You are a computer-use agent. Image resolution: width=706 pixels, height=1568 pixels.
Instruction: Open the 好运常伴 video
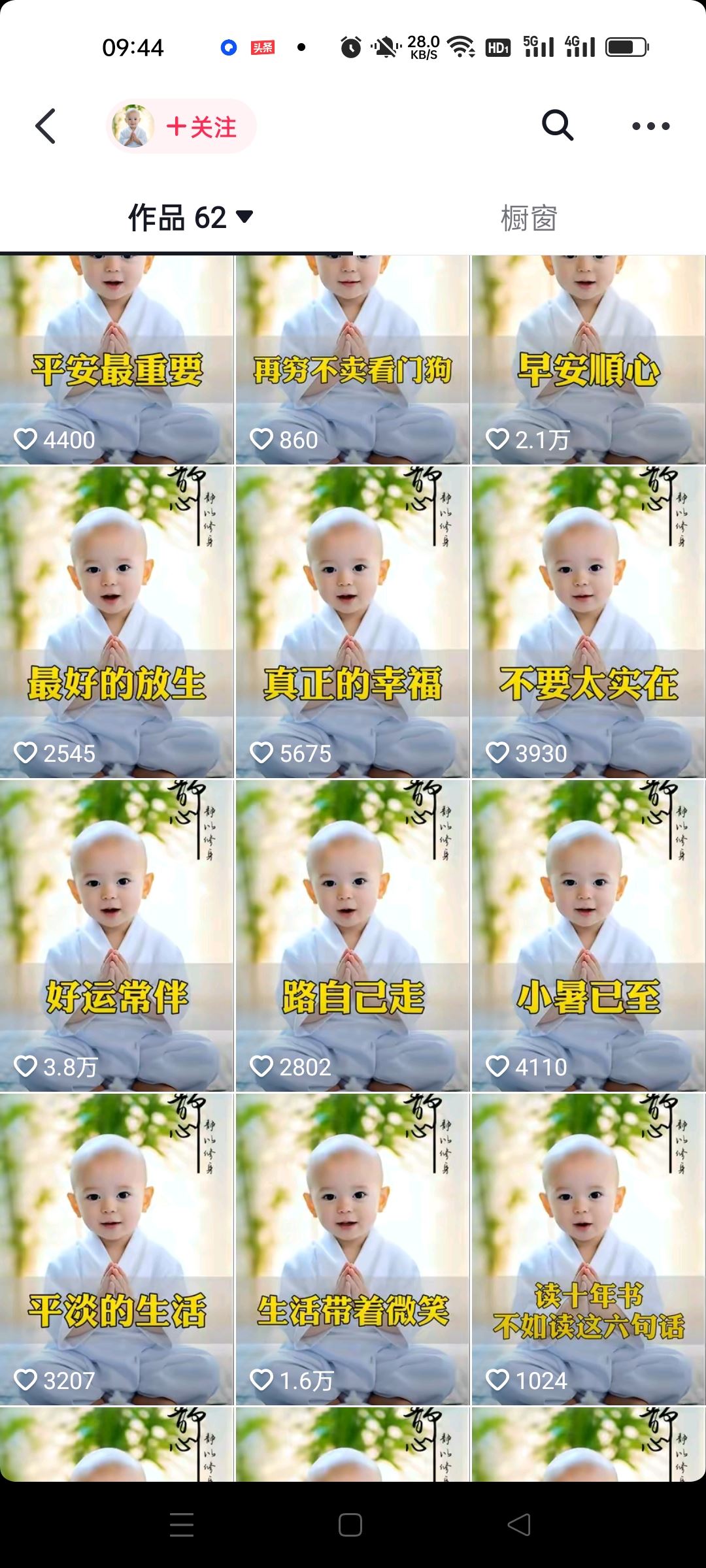click(x=117, y=935)
